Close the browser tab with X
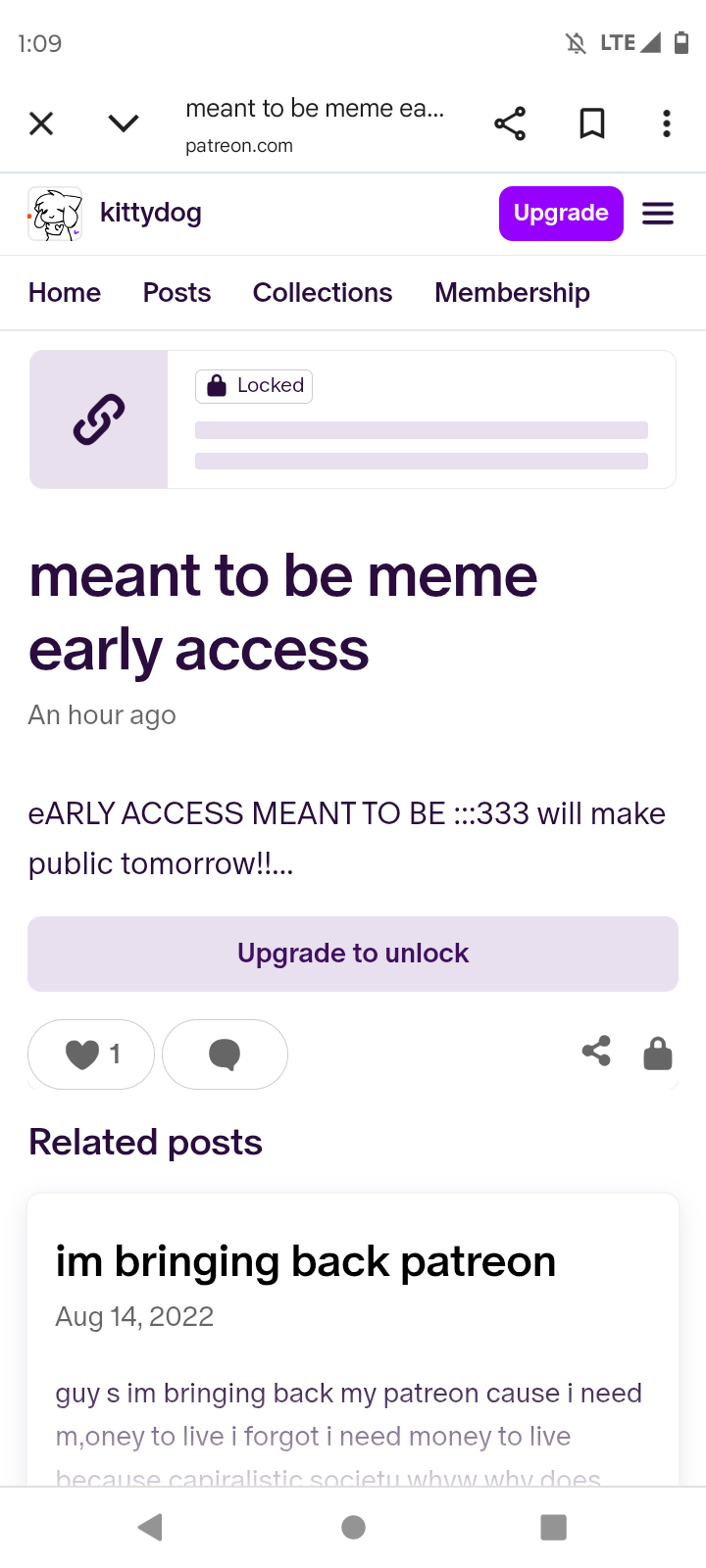 tap(41, 123)
